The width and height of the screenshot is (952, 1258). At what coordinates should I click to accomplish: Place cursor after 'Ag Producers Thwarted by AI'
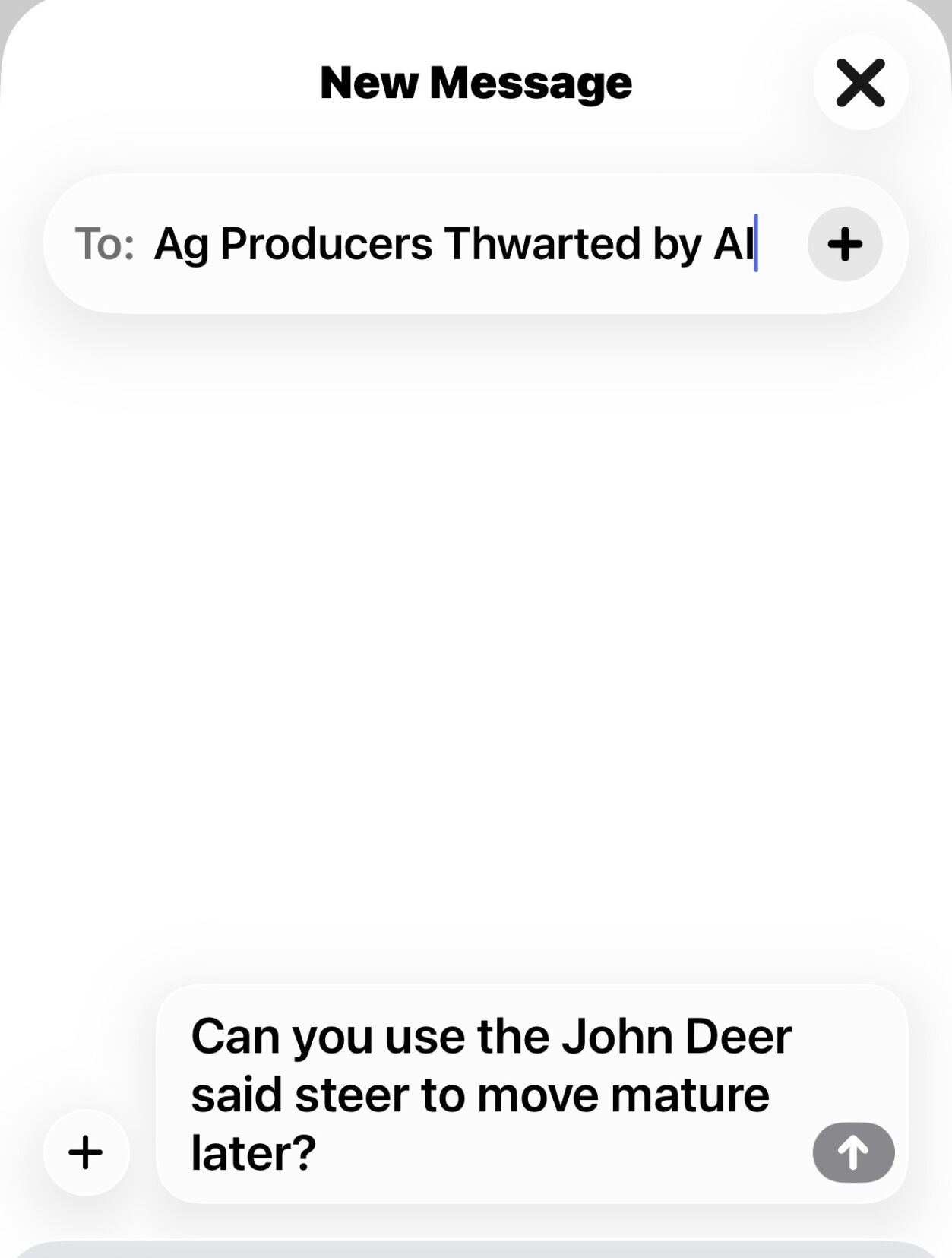[x=756, y=245]
